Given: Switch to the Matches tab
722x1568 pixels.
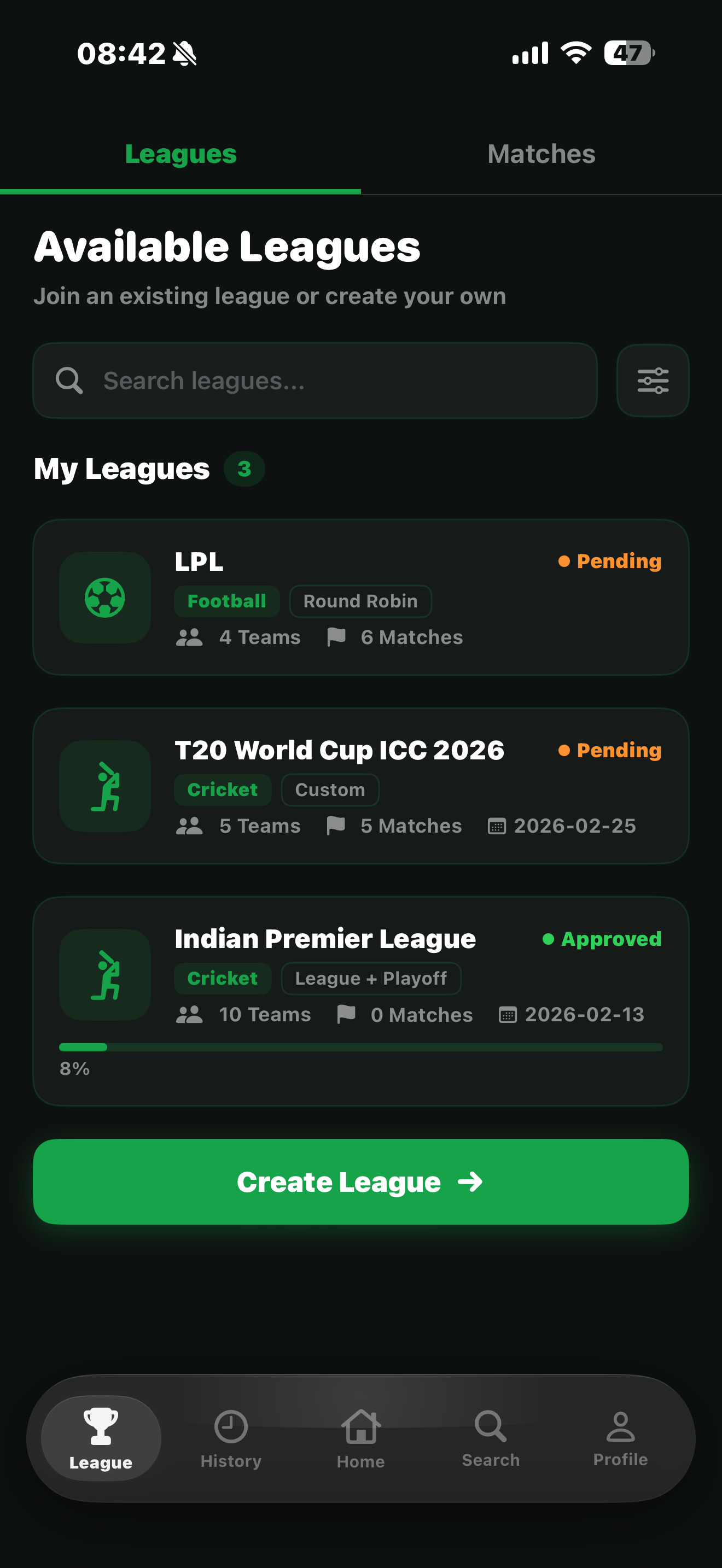Looking at the screenshot, I should 541,154.
